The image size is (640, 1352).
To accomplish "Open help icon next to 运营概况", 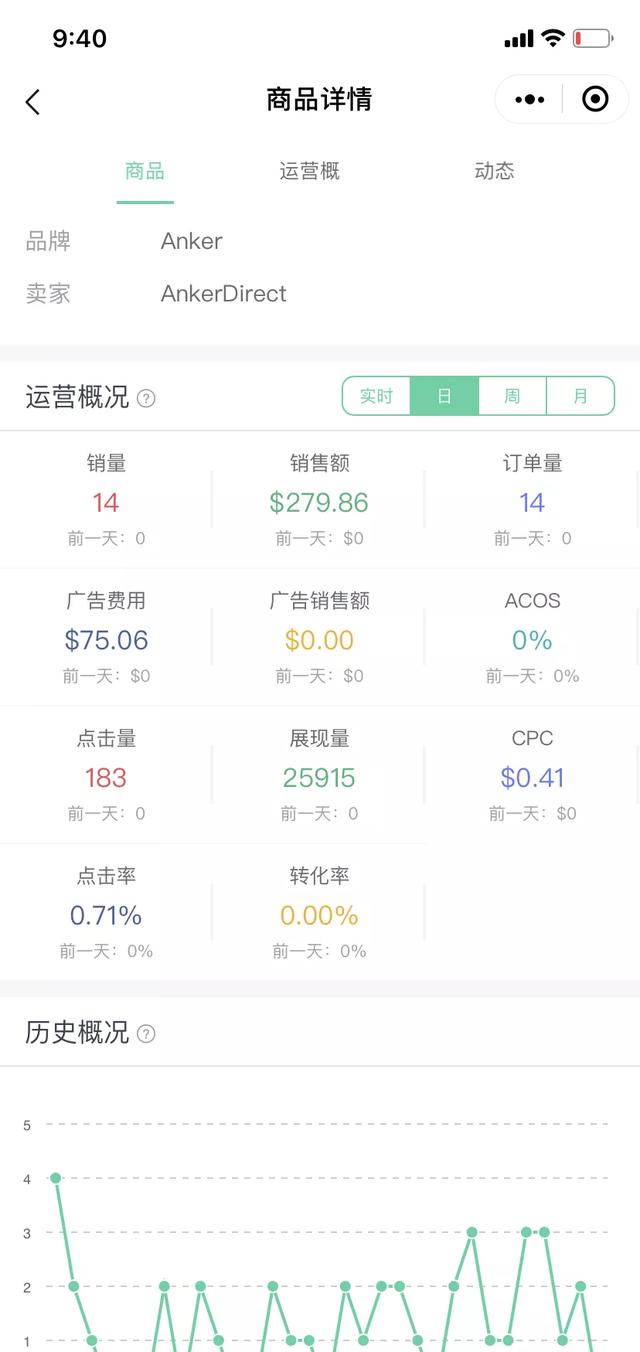I will pyautogui.click(x=146, y=398).
